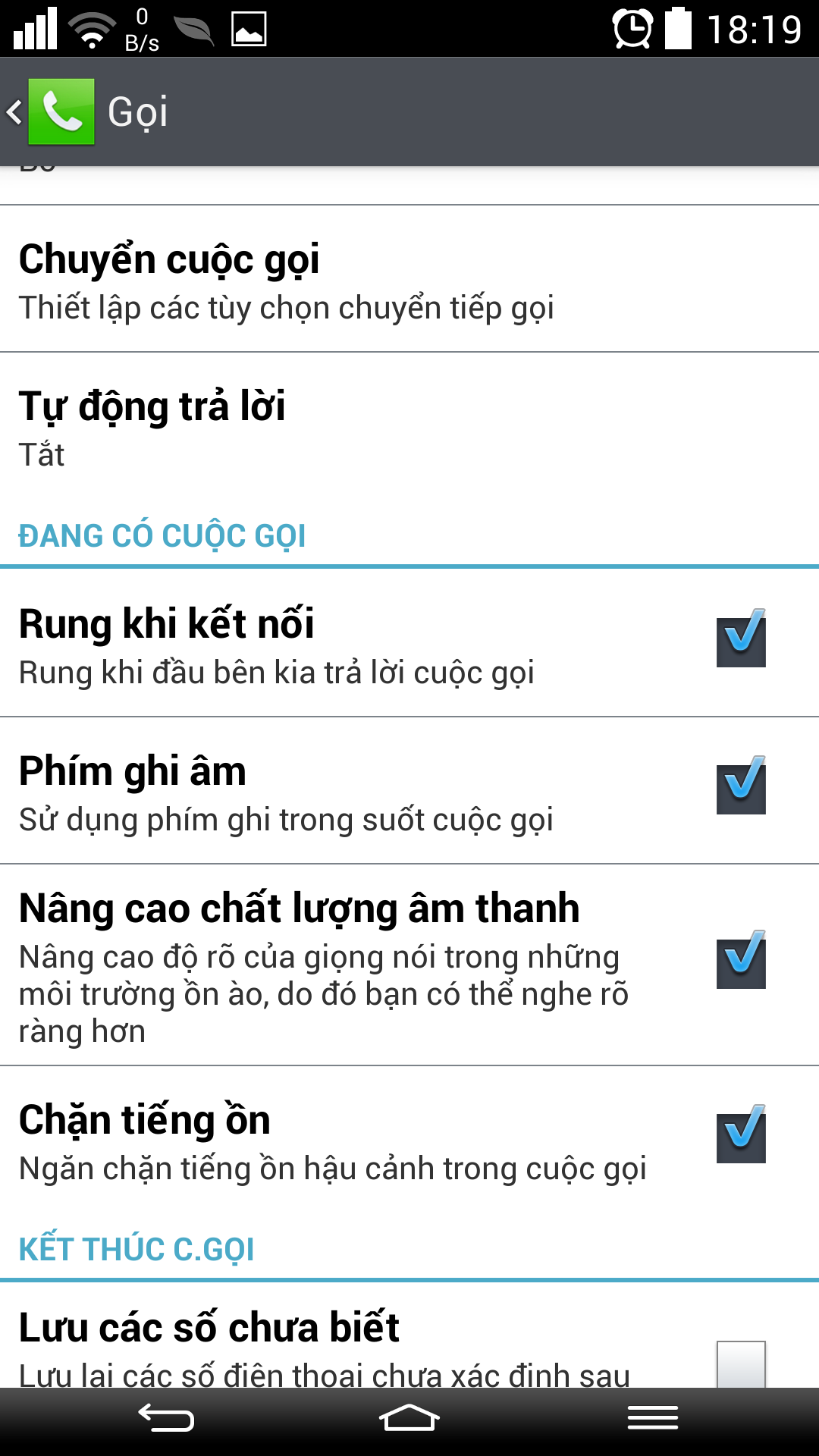Open Tự động trả lời option
The width and height of the screenshot is (819, 1456).
[x=409, y=425]
